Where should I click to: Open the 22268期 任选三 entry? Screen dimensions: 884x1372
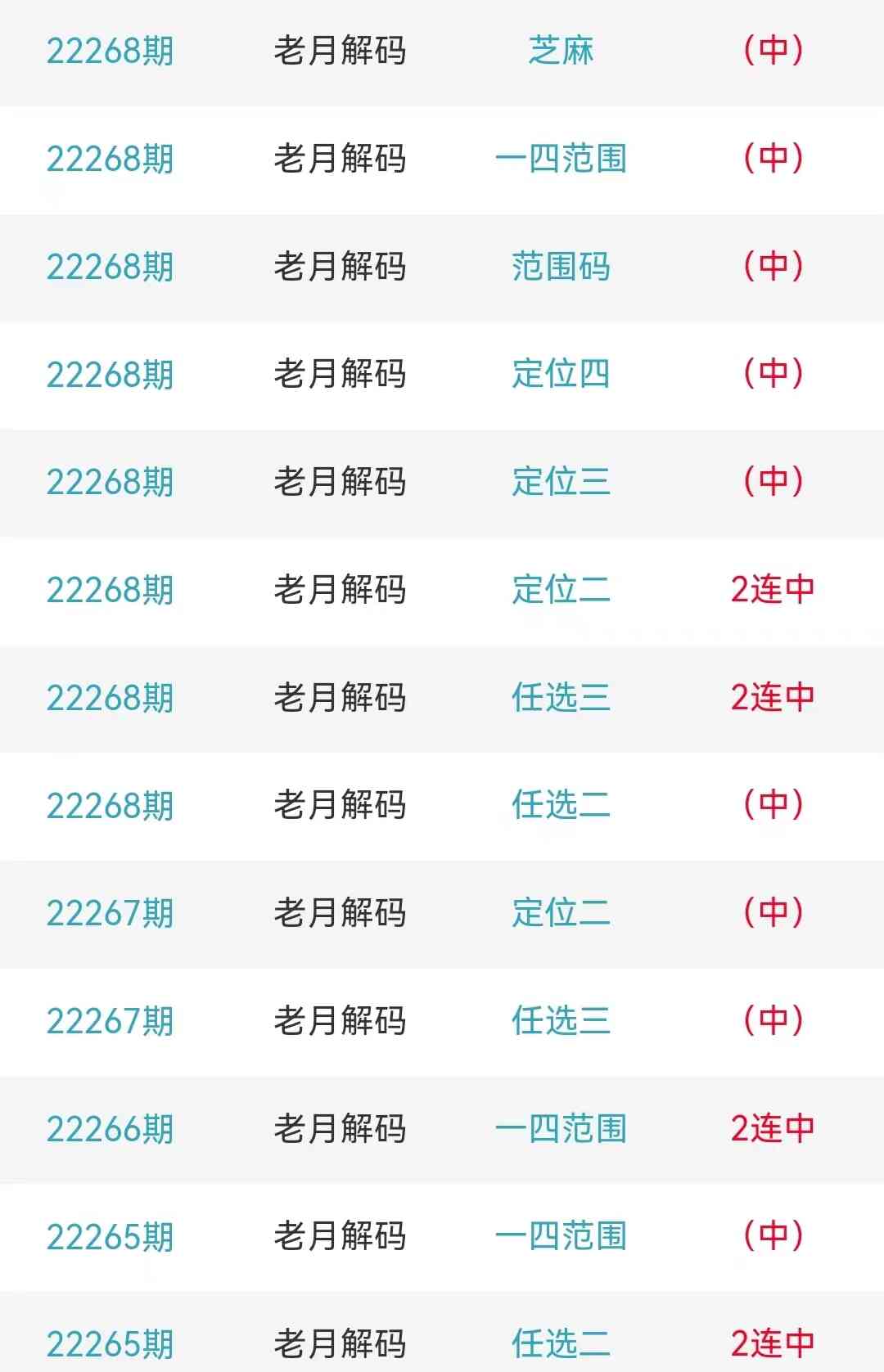pos(561,698)
